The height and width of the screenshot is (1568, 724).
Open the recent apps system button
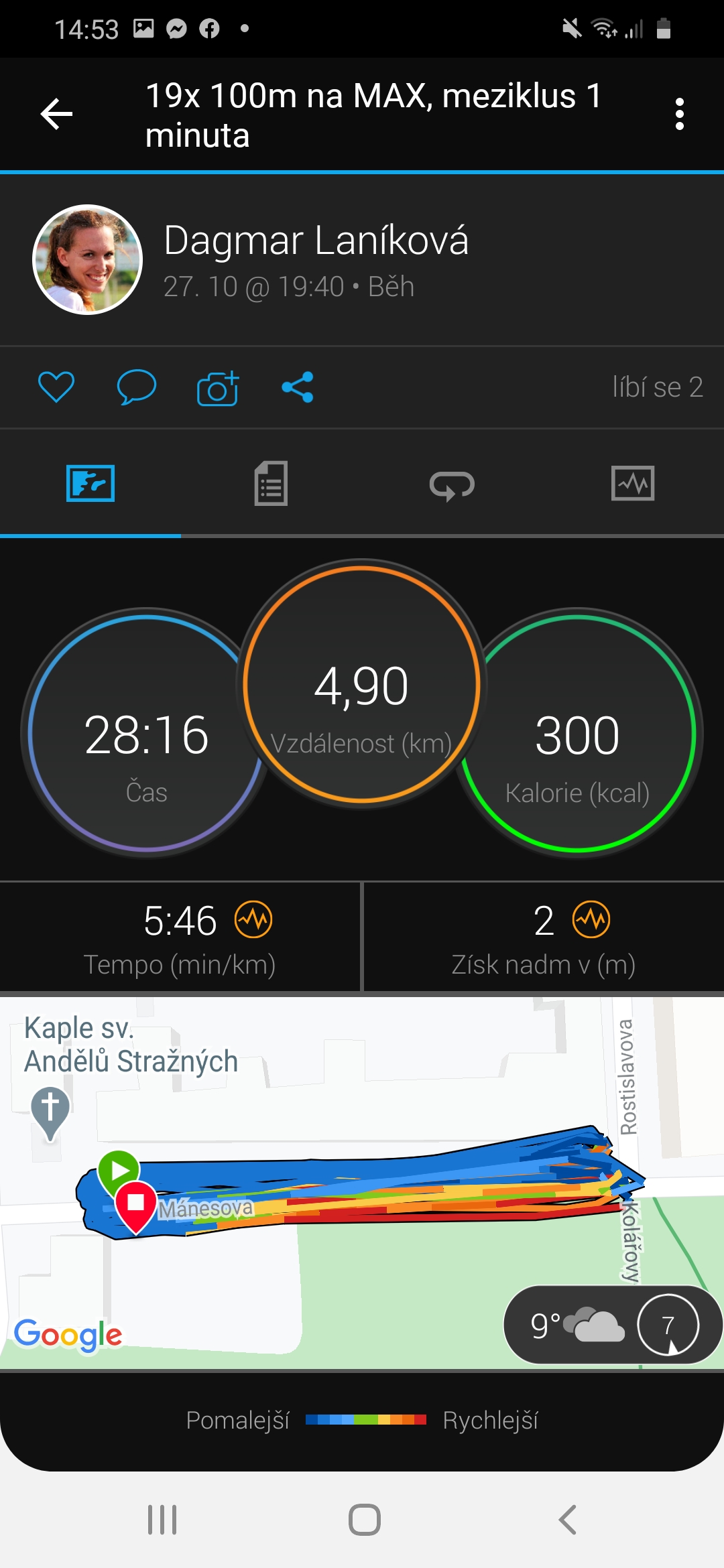(x=162, y=1520)
